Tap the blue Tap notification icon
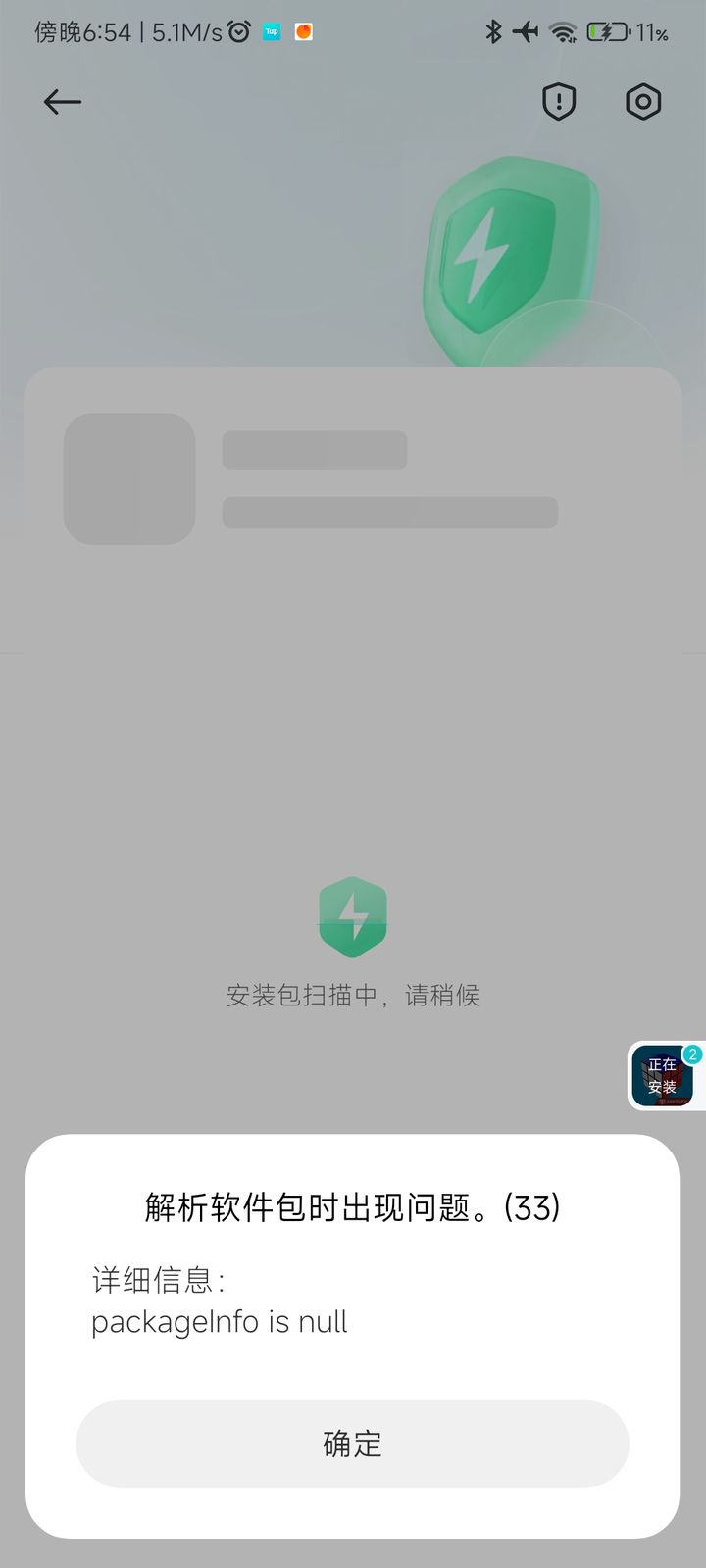 point(272,32)
